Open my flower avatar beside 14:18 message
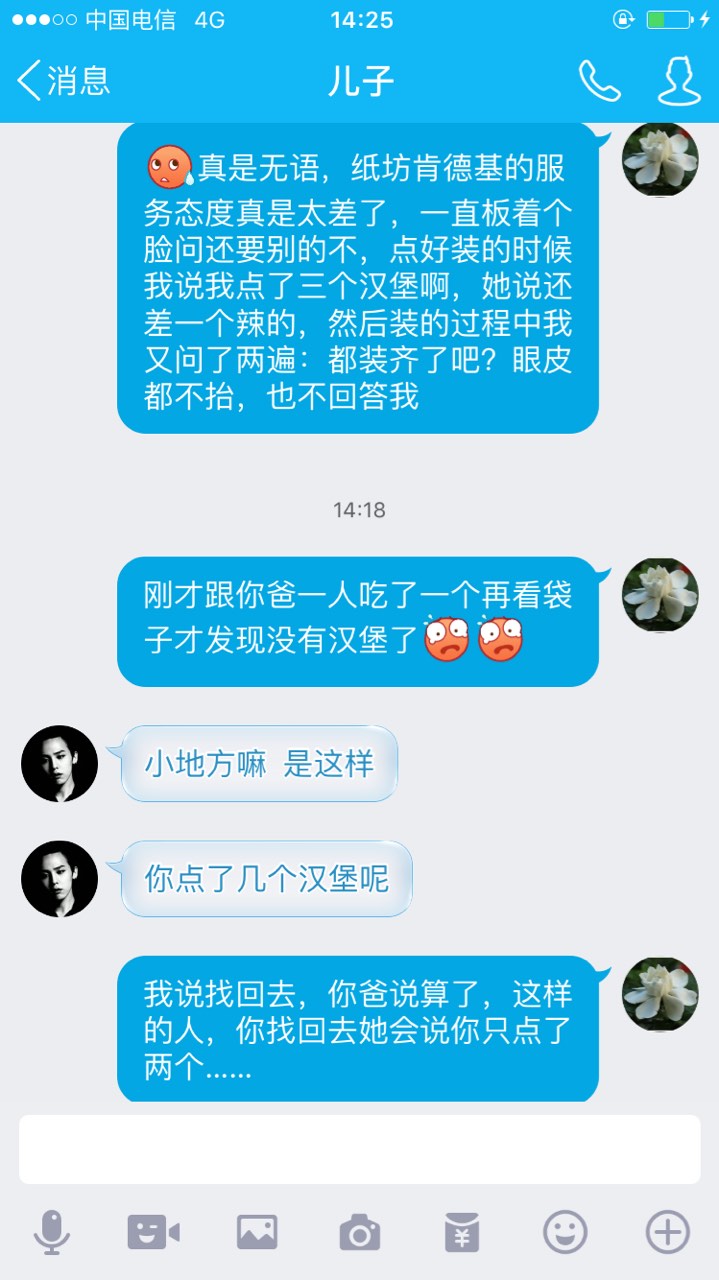The image size is (719, 1280). pyautogui.click(x=660, y=595)
